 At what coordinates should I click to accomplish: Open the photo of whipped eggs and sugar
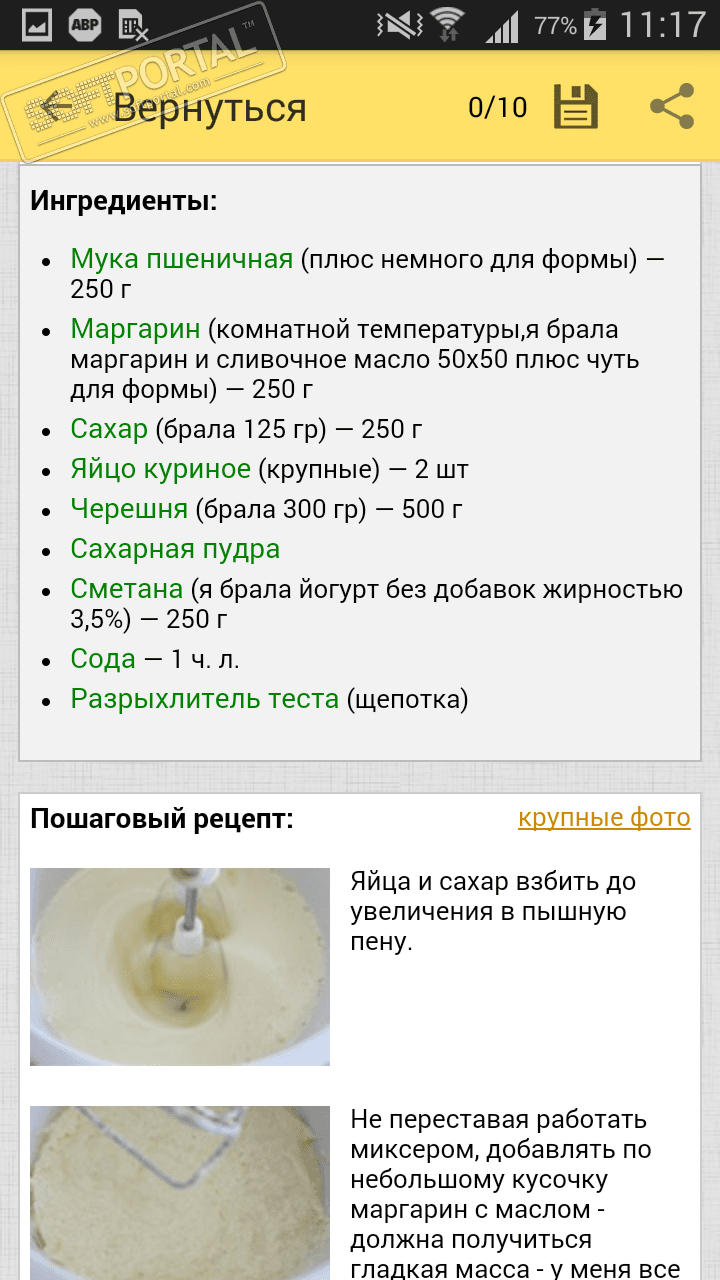pyautogui.click(x=180, y=966)
